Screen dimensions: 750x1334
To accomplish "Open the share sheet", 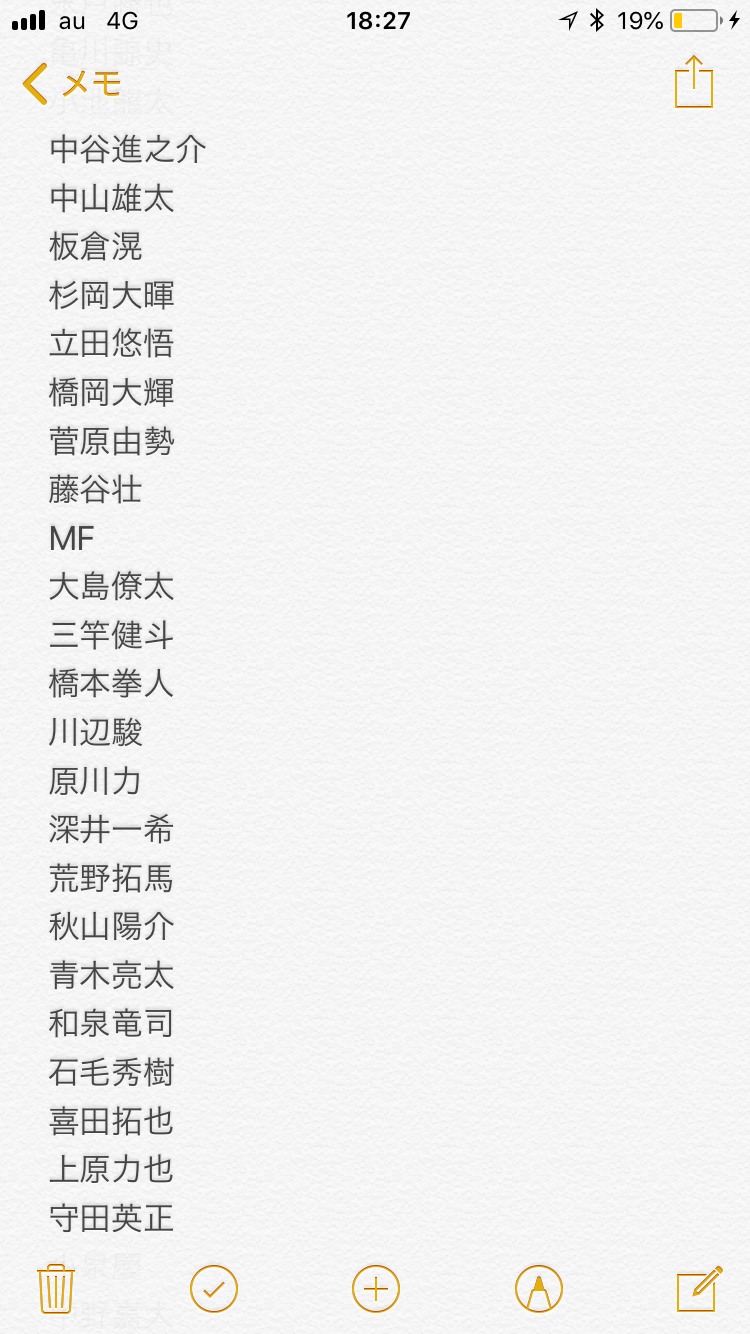I will [x=694, y=83].
